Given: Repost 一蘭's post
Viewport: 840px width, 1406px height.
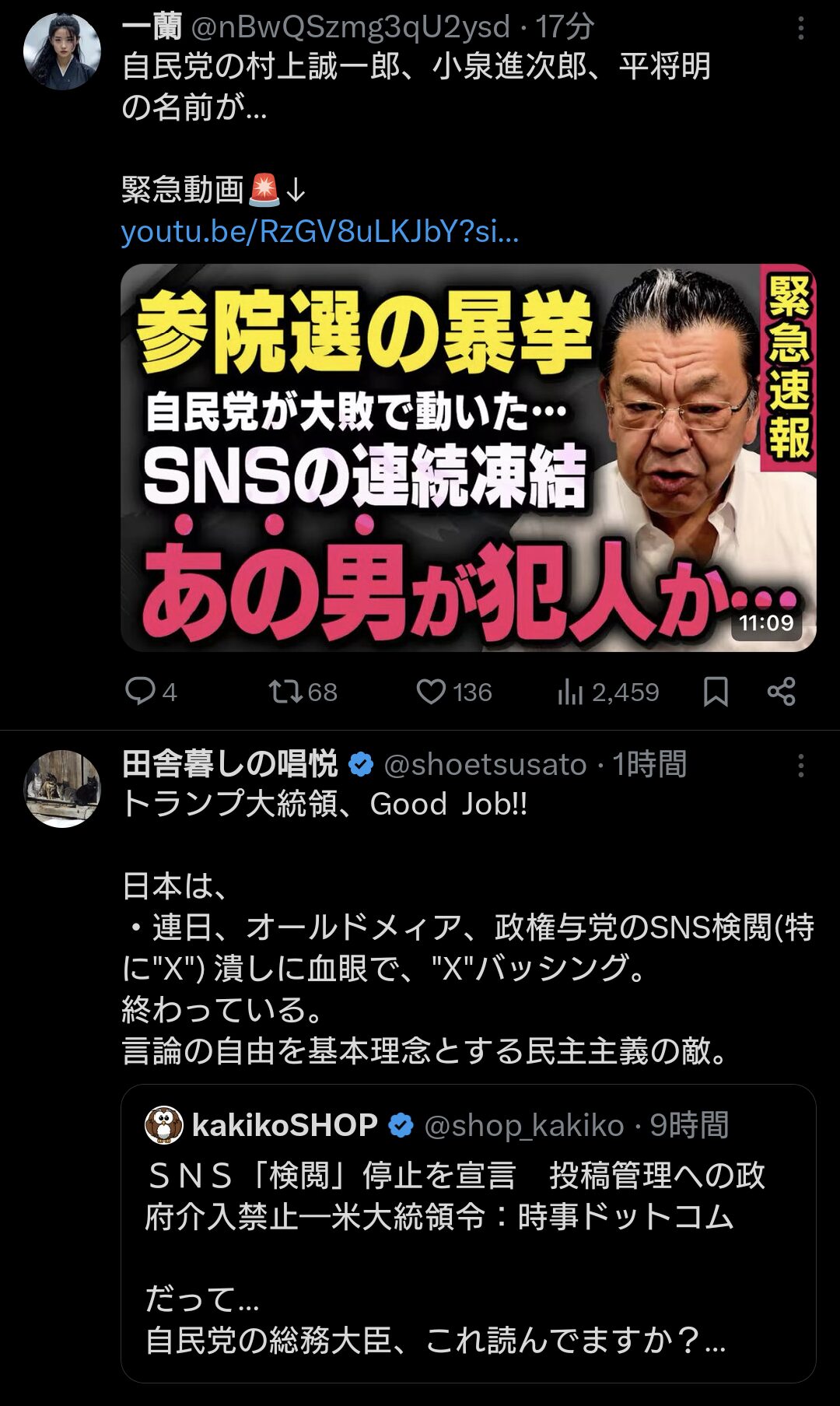Looking at the screenshot, I should 303,691.
